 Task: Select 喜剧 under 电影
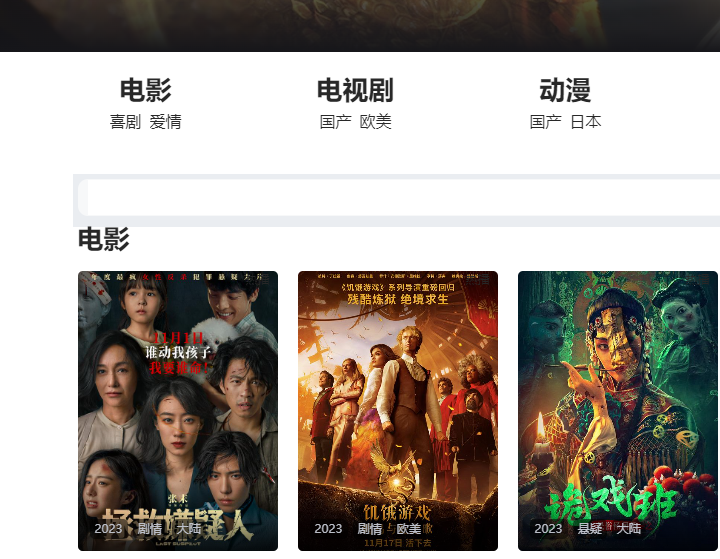125,122
